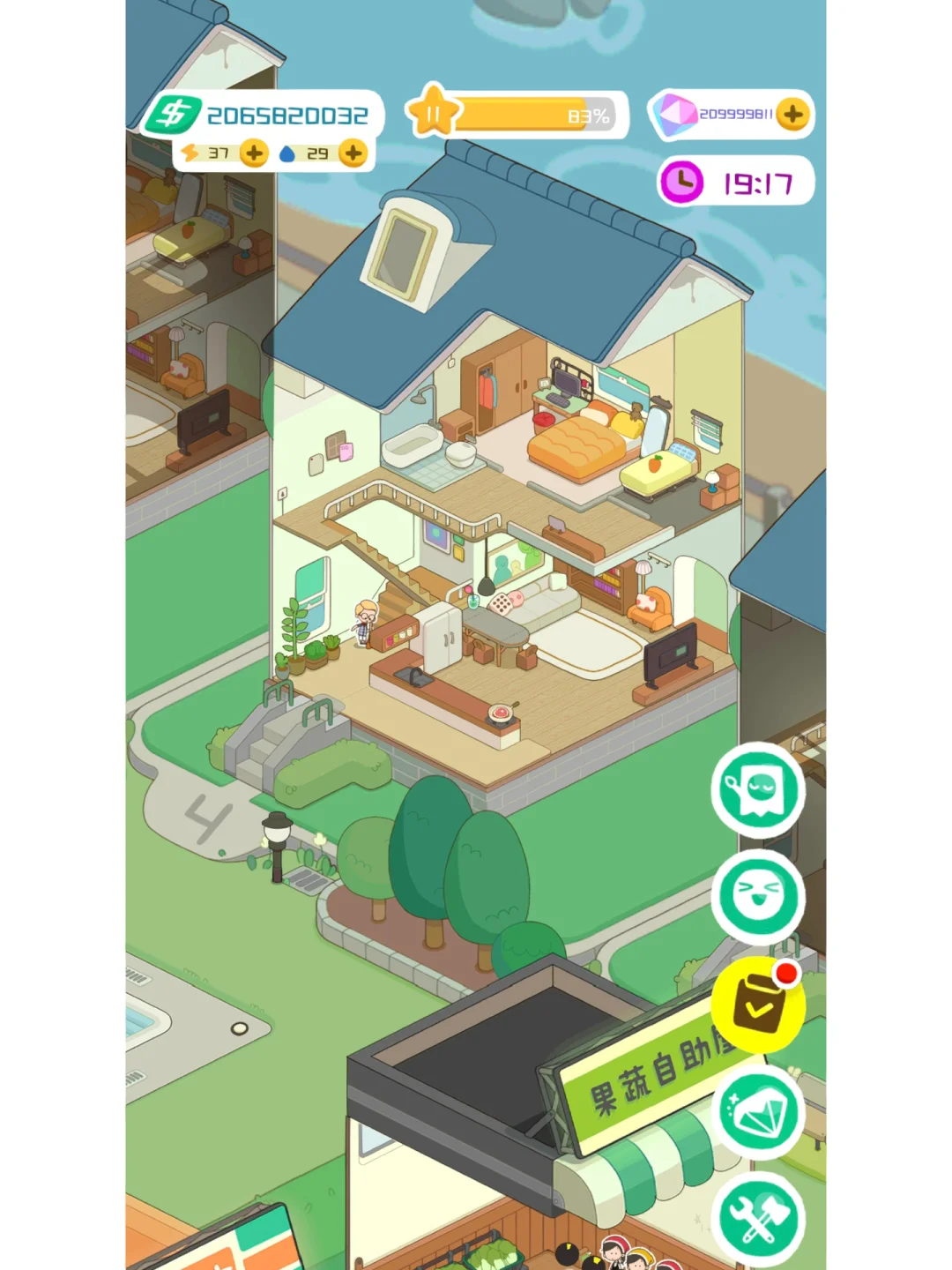Open the star level progress bar

click(x=518, y=115)
